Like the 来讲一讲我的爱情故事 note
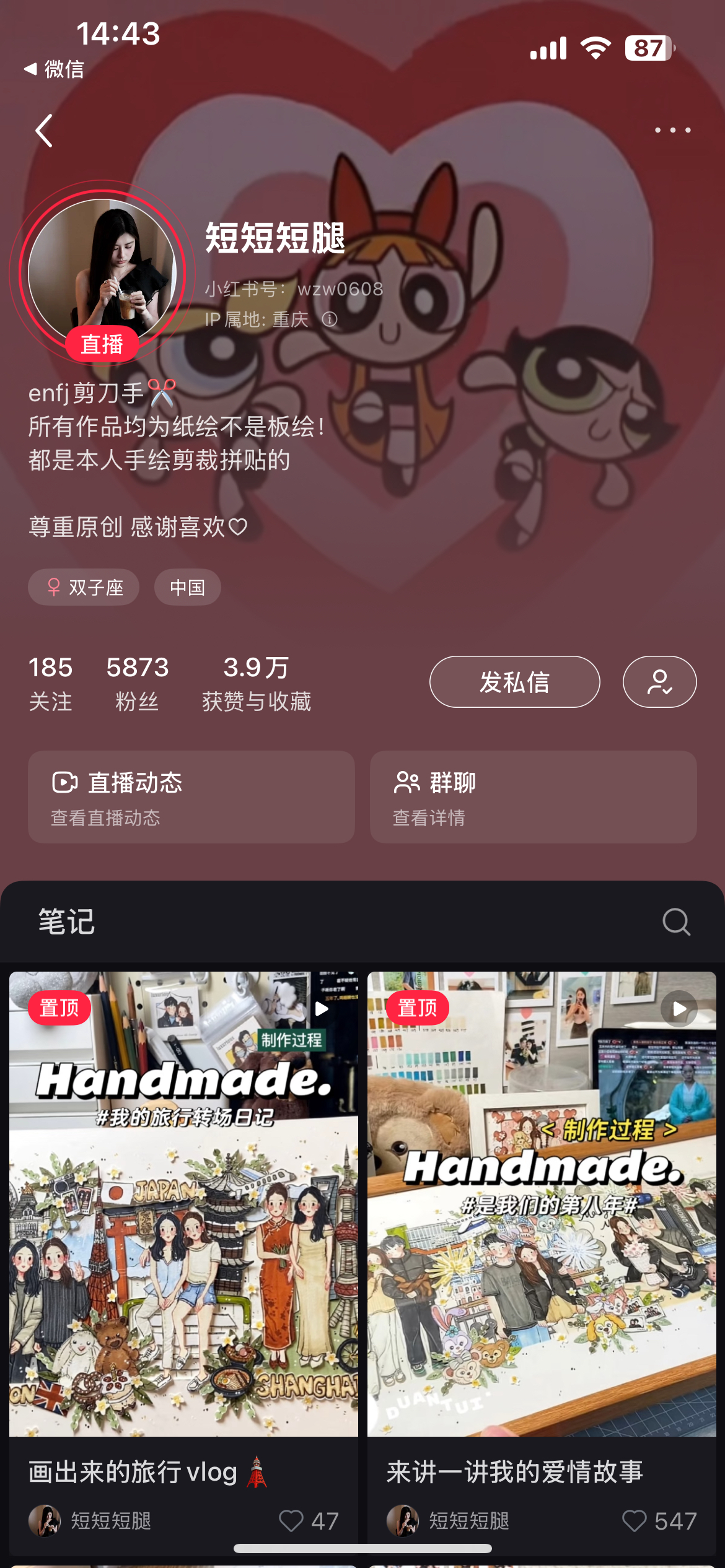Image resolution: width=725 pixels, height=1568 pixels. click(635, 1520)
